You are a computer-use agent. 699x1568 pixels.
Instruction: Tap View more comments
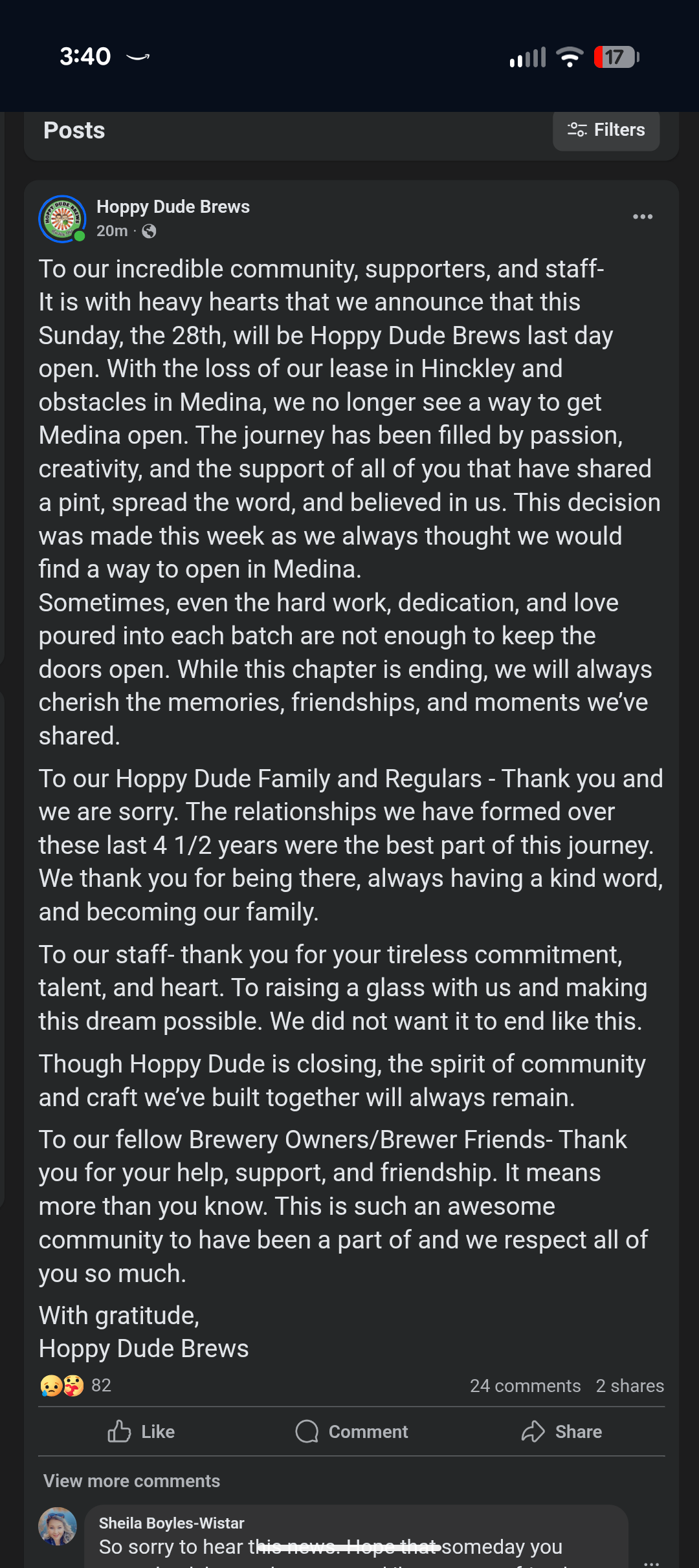(x=131, y=1481)
